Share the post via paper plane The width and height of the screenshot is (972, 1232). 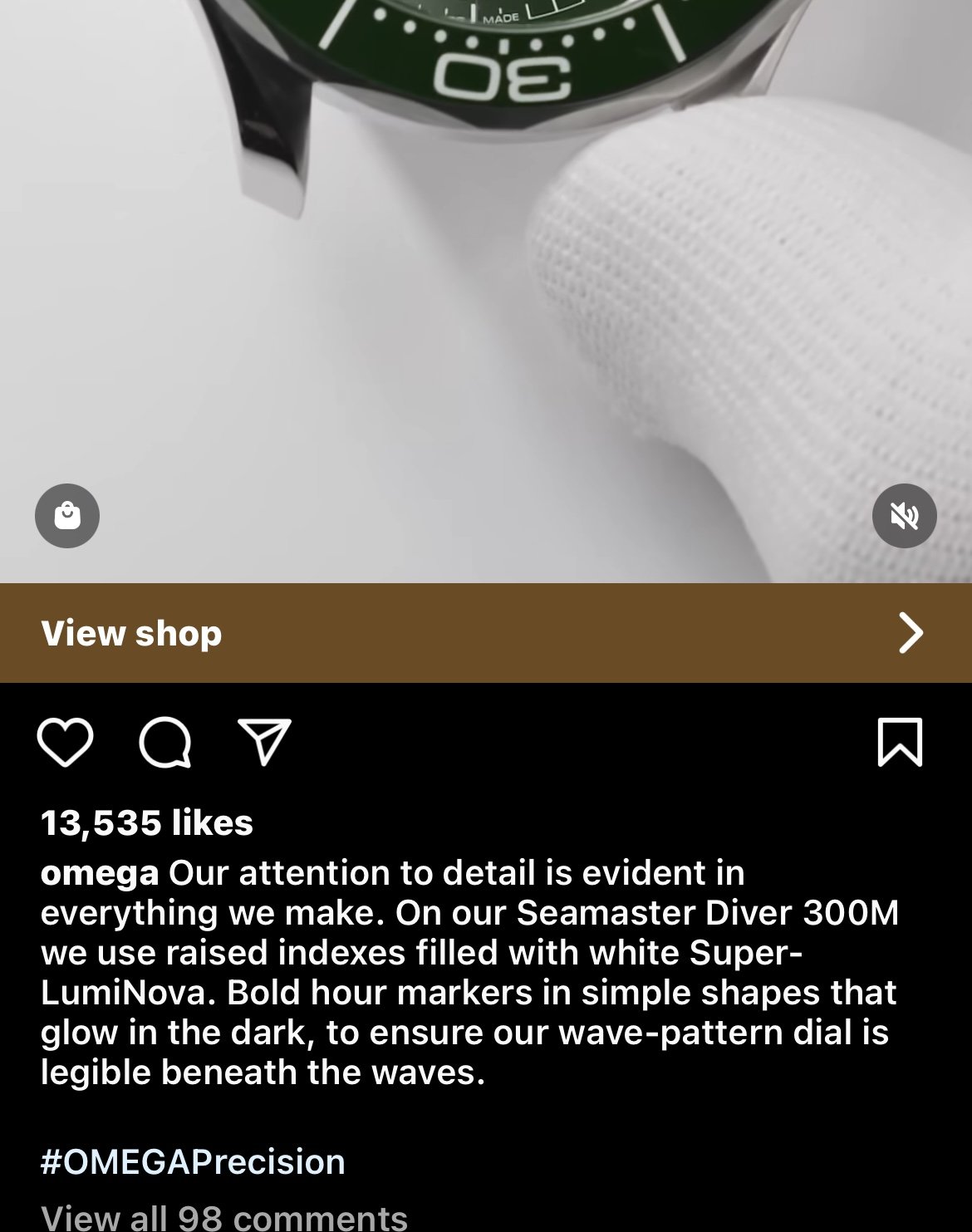point(264,742)
